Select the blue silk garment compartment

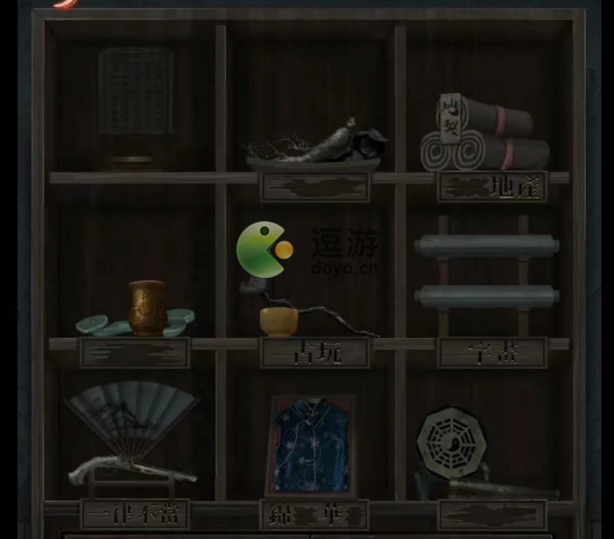[x=313, y=445]
